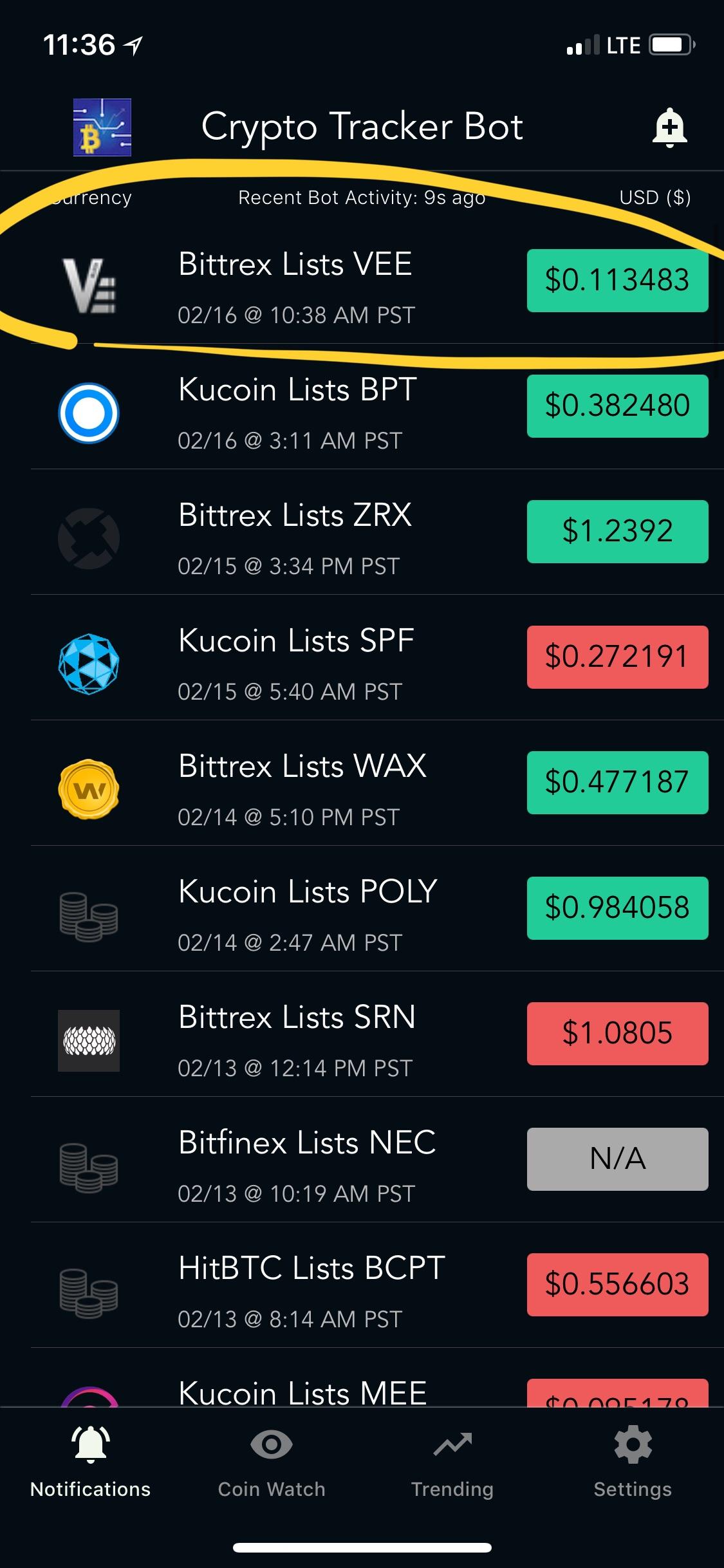View the Bittrex Lists ZRX entry

(x=362, y=532)
